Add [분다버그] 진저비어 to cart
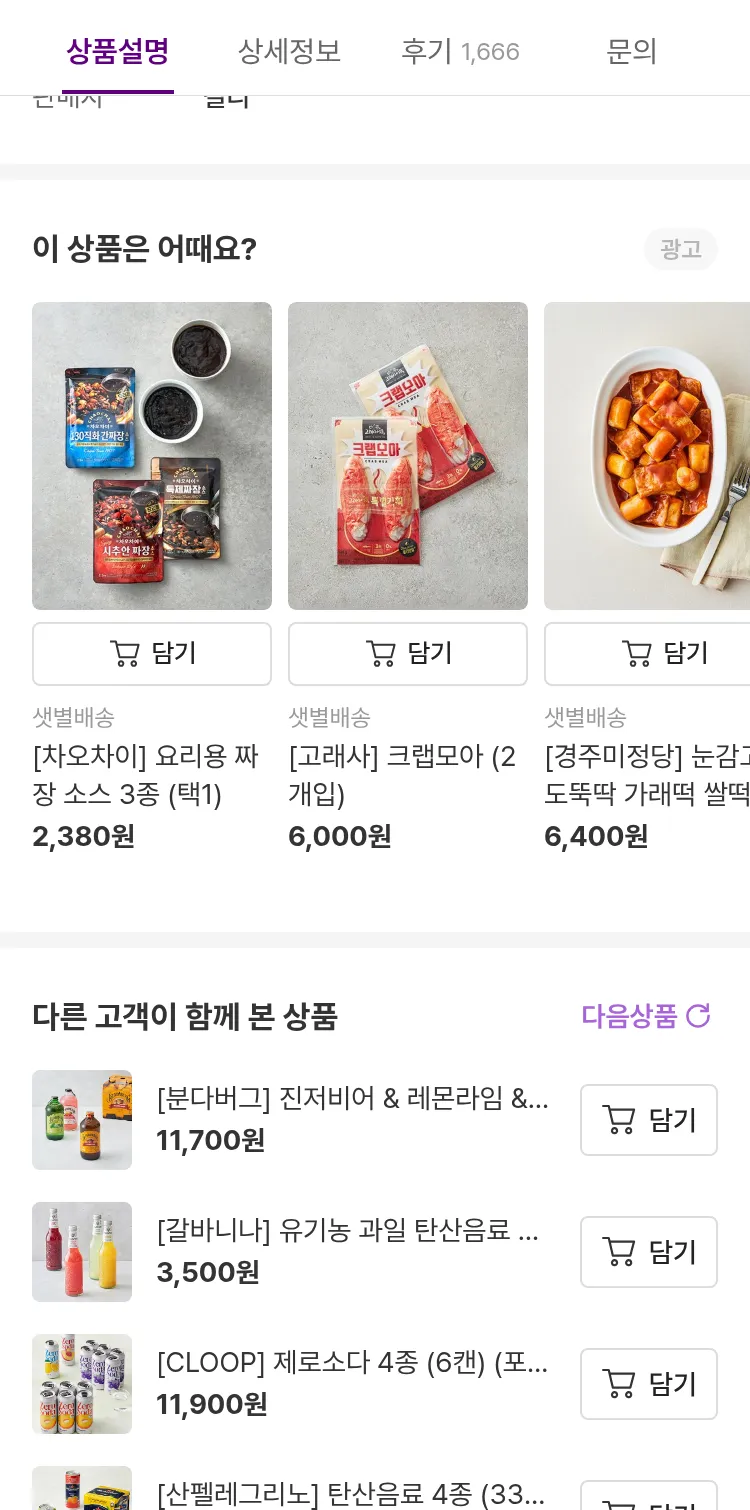Viewport: 750px width, 1510px height. [x=649, y=1120]
